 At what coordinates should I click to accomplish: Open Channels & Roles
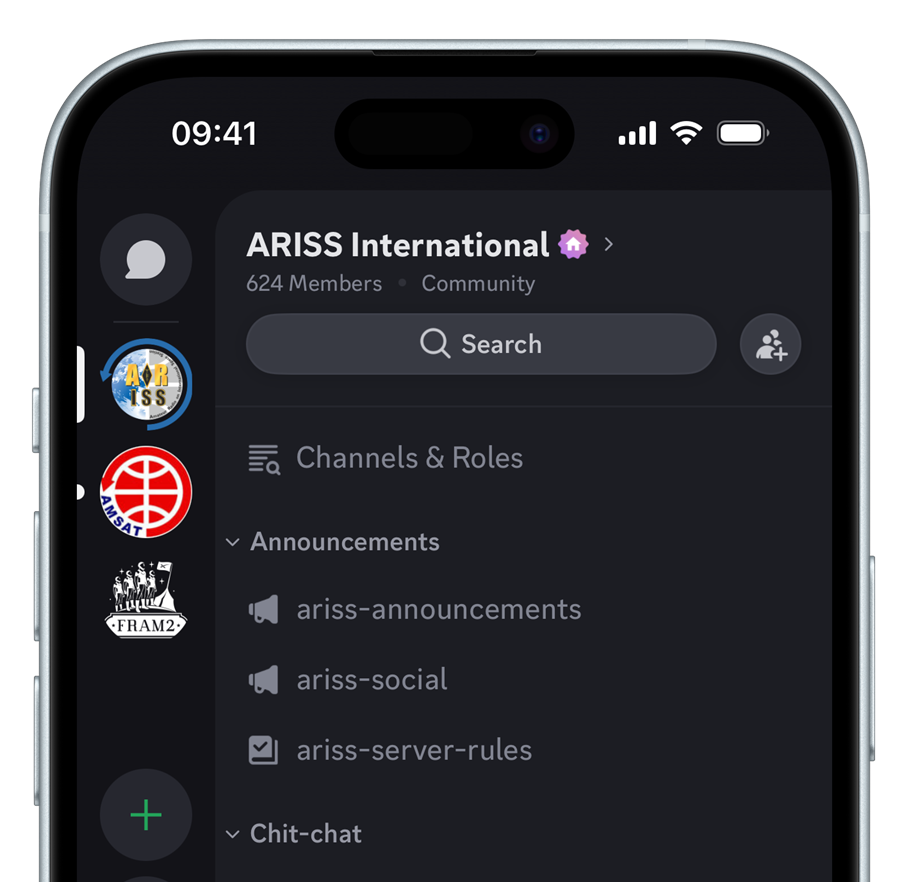[x=408, y=458]
